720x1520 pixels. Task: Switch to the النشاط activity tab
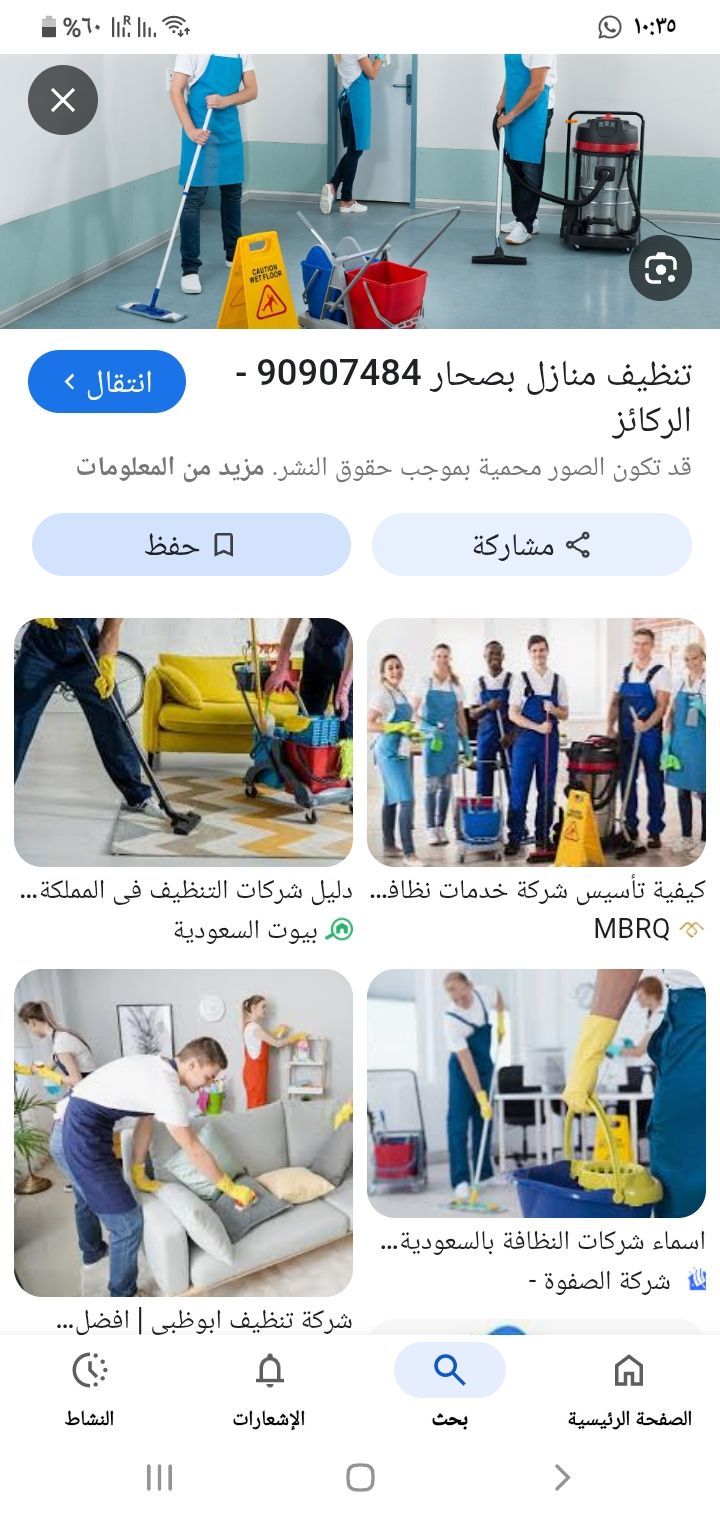[90, 1386]
